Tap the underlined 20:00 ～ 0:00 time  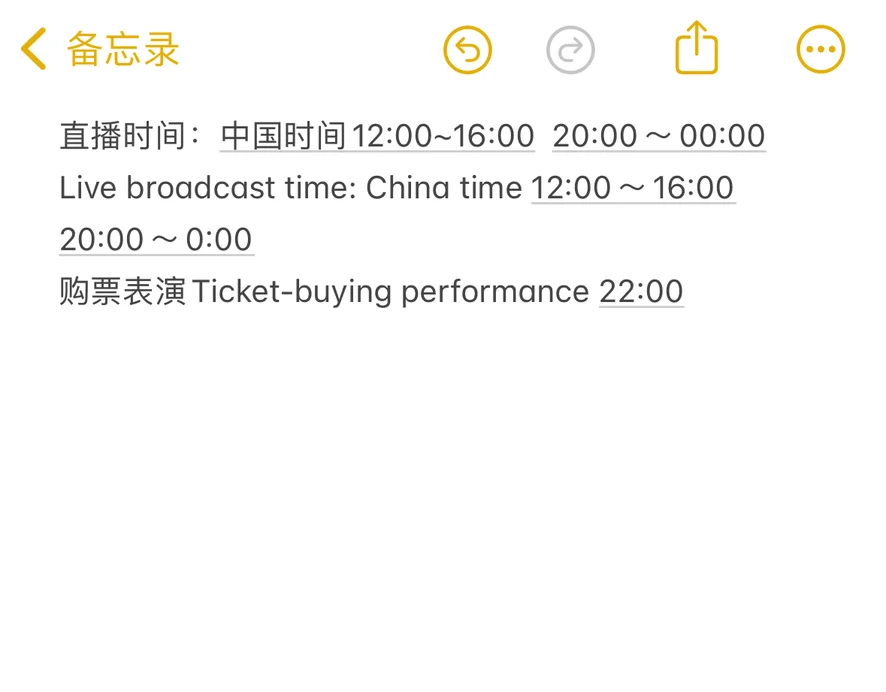click(x=156, y=240)
